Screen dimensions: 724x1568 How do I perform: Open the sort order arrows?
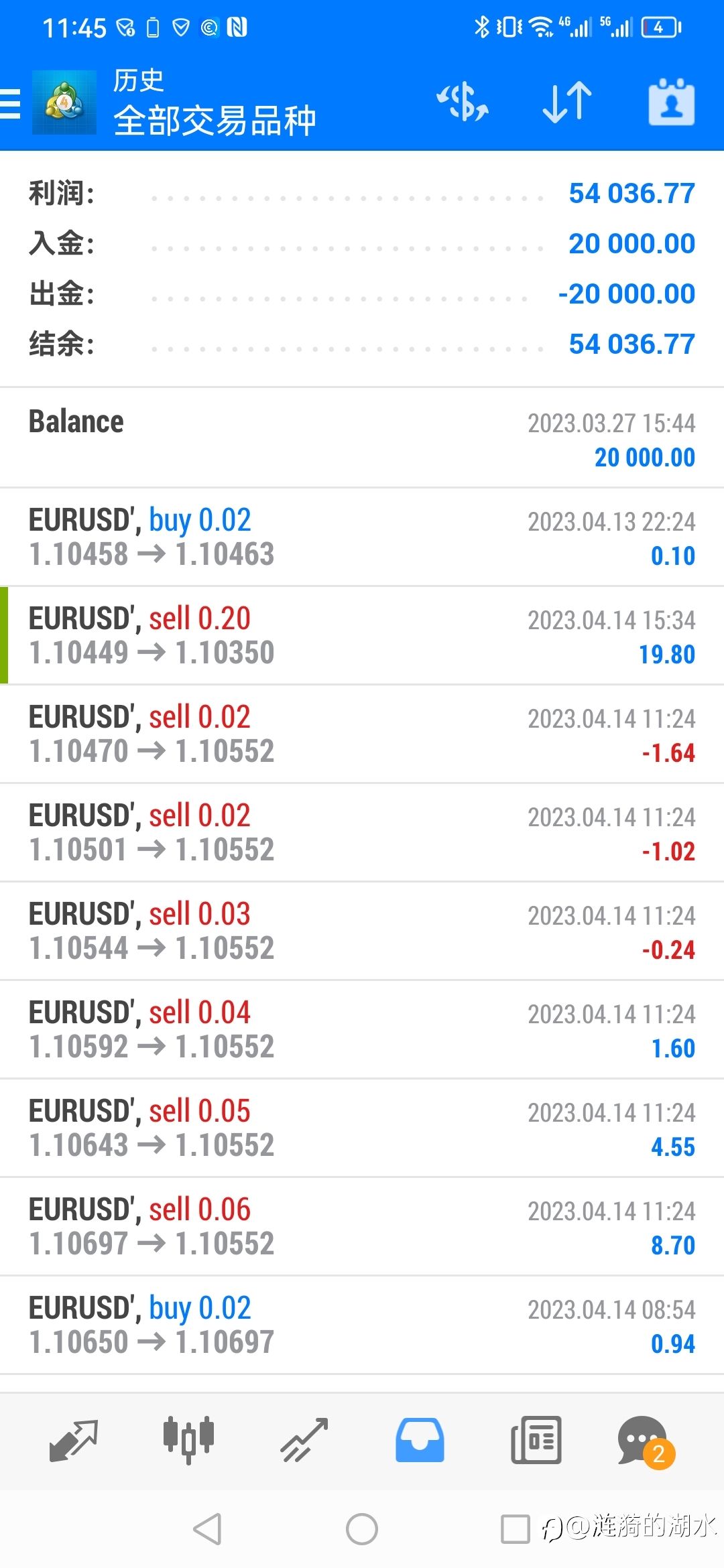(x=567, y=102)
